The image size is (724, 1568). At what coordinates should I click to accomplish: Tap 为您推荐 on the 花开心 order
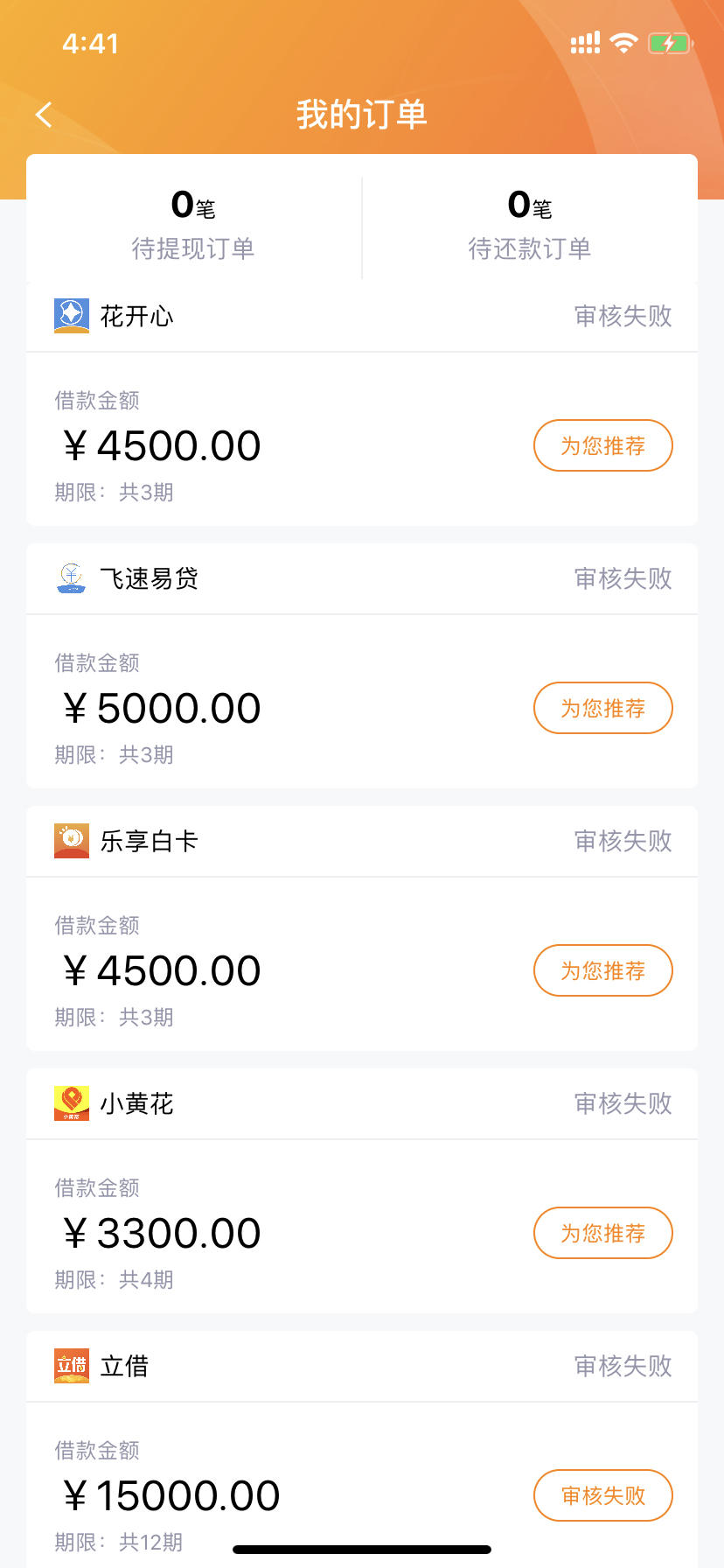pos(602,445)
